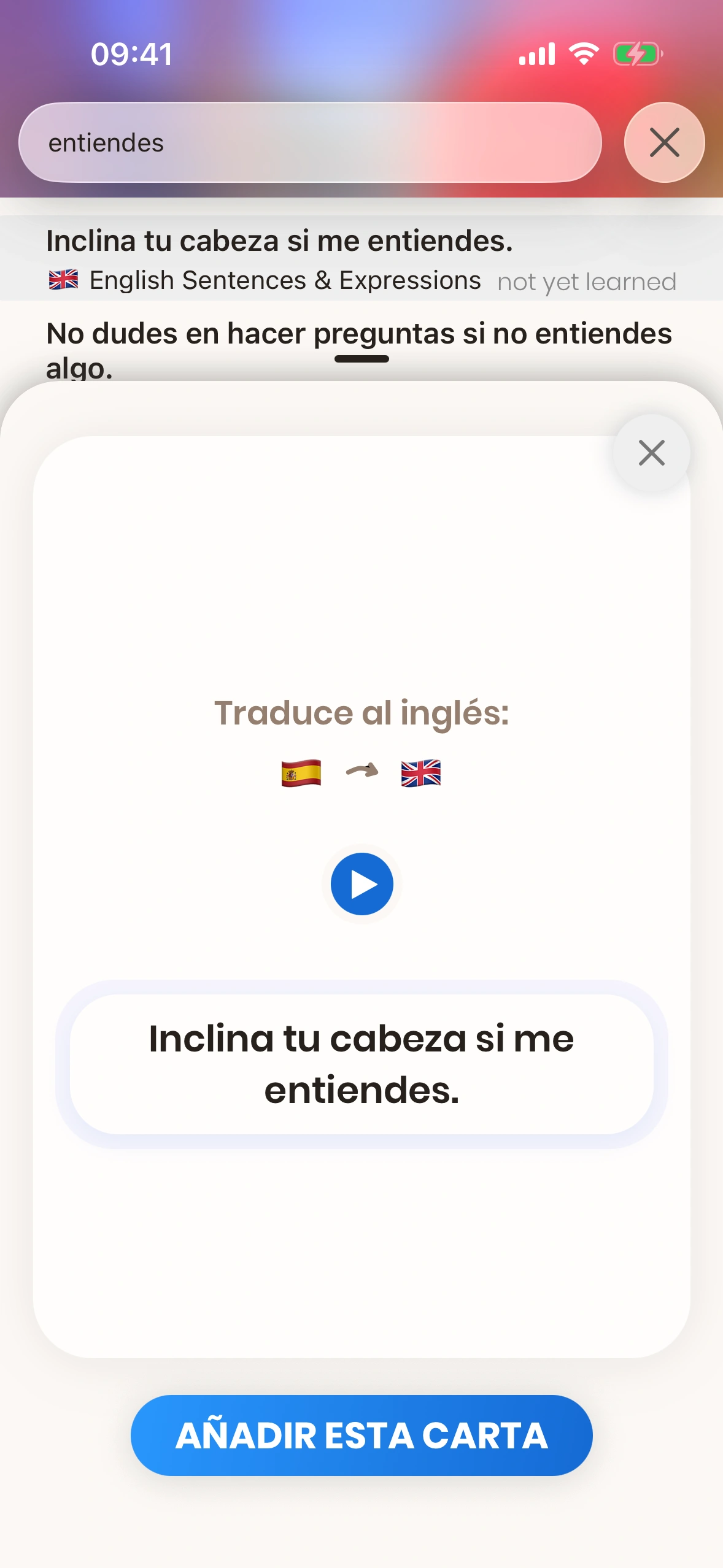Clear the search with the top X button
Screen dimensions: 723x1568
pos(664,142)
